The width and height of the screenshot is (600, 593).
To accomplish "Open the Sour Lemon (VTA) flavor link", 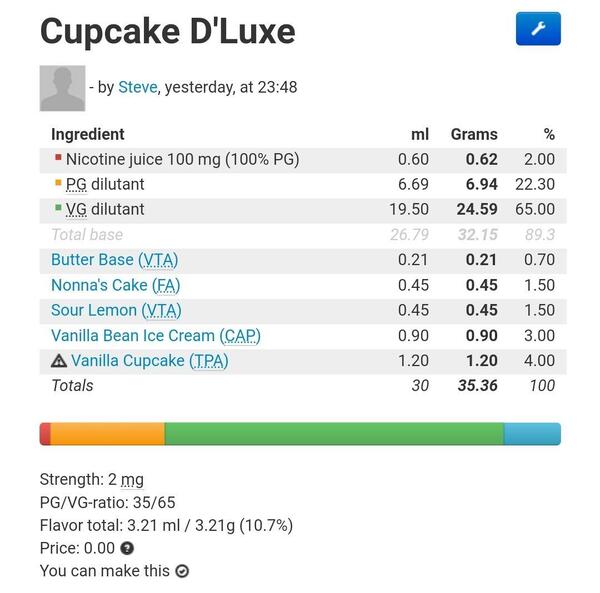I will 116,310.
